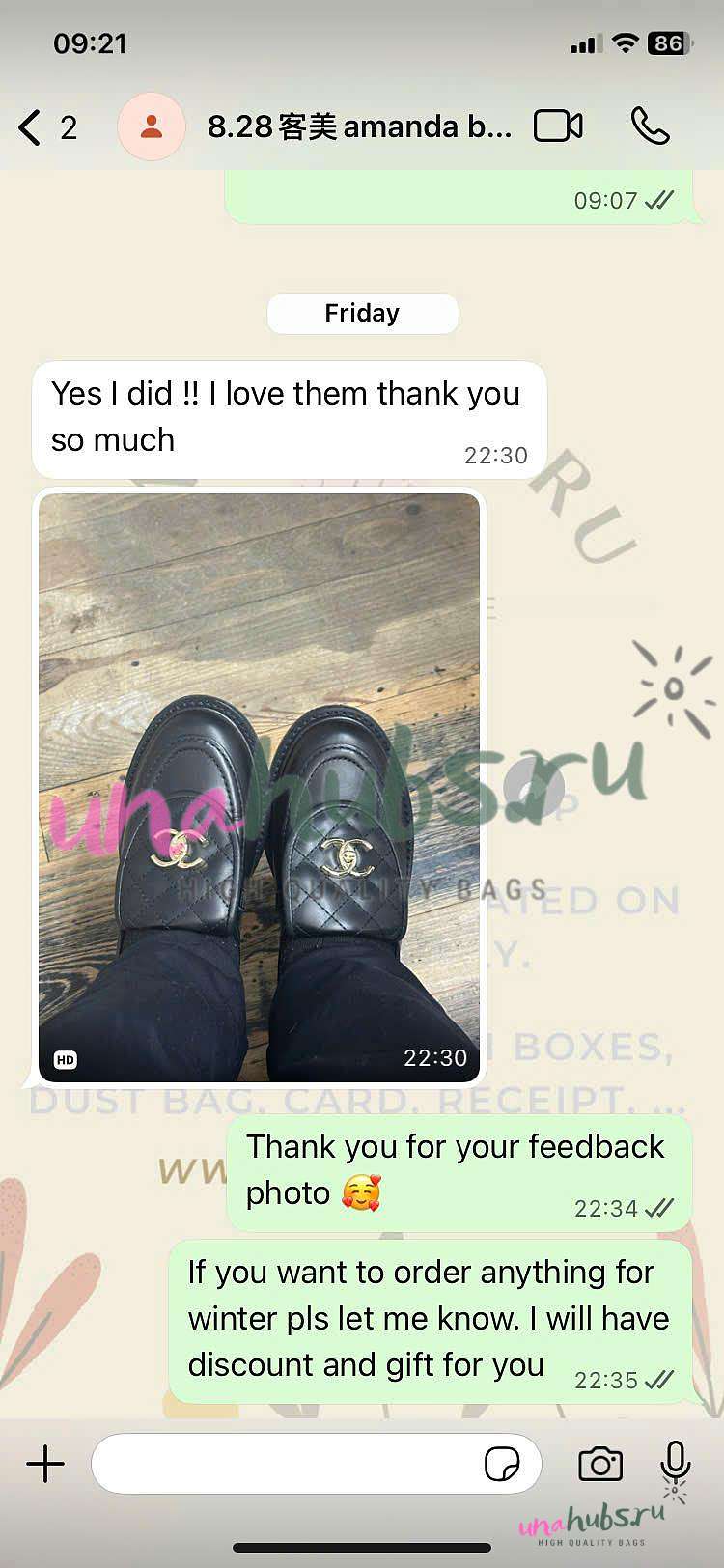Open the camera to take a photo

pyautogui.click(x=599, y=1464)
